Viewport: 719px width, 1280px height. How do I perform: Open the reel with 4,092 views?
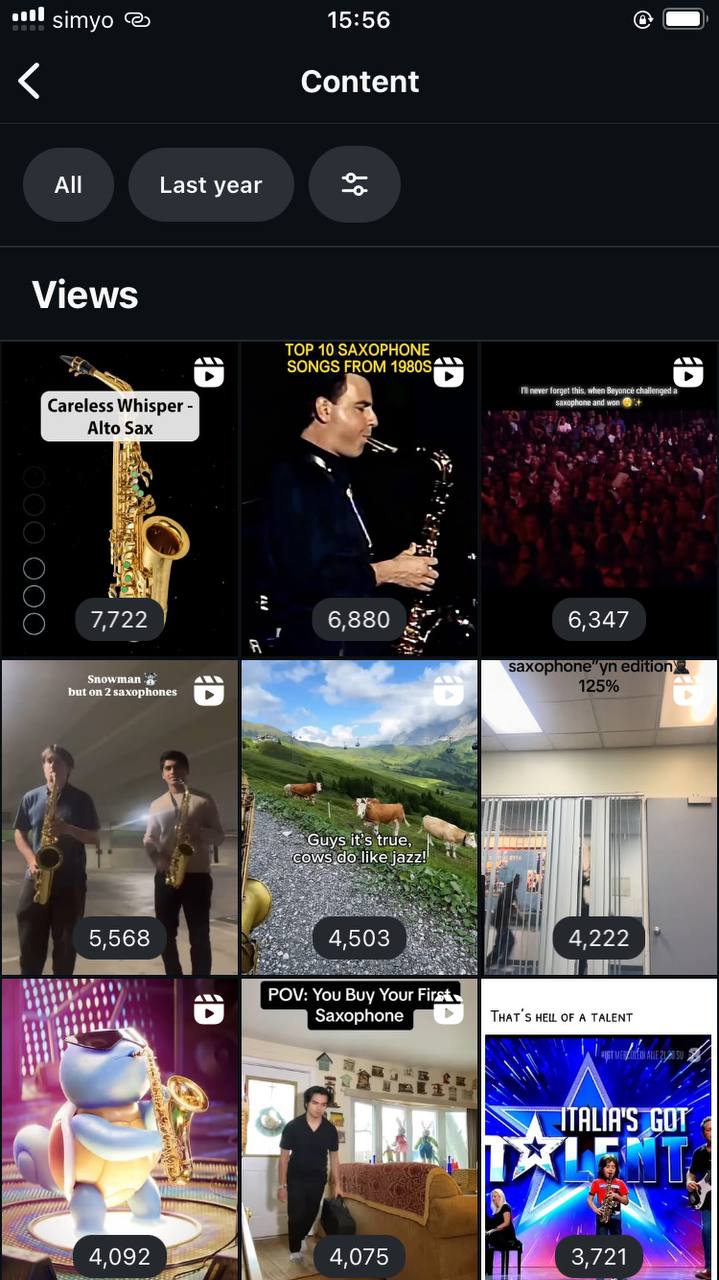coord(120,1130)
